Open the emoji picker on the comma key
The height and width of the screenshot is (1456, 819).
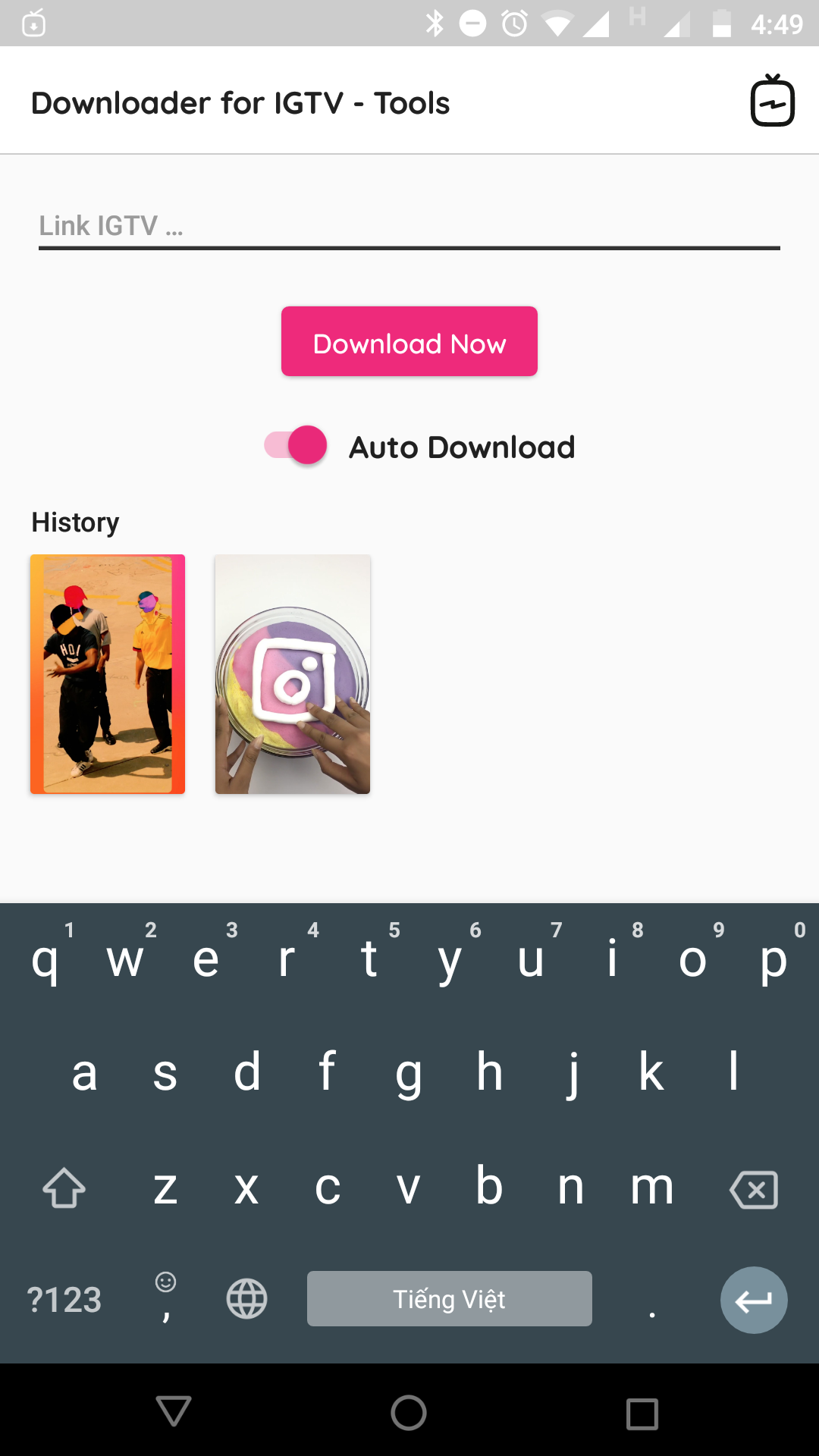[x=165, y=1299]
